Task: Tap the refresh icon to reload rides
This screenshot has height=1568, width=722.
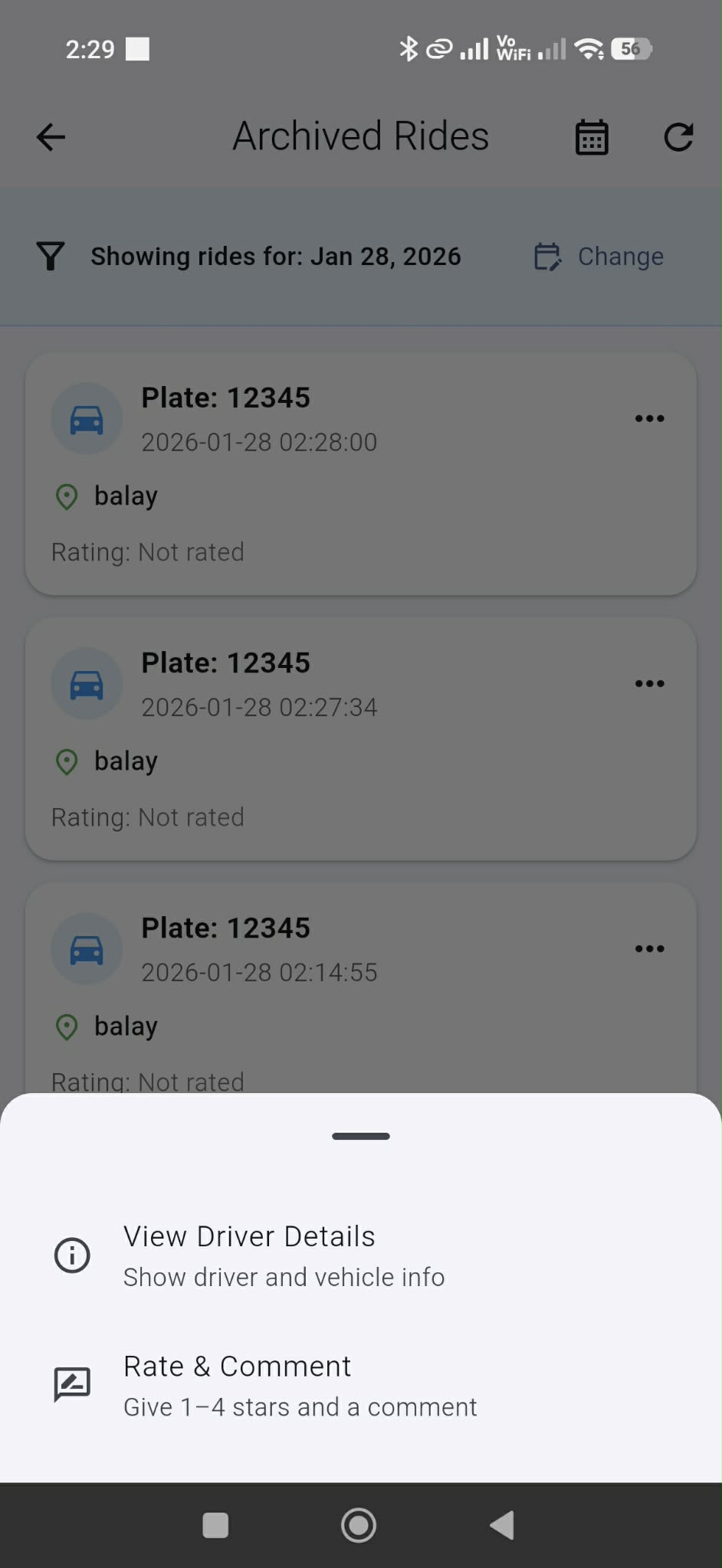Action: [x=678, y=136]
